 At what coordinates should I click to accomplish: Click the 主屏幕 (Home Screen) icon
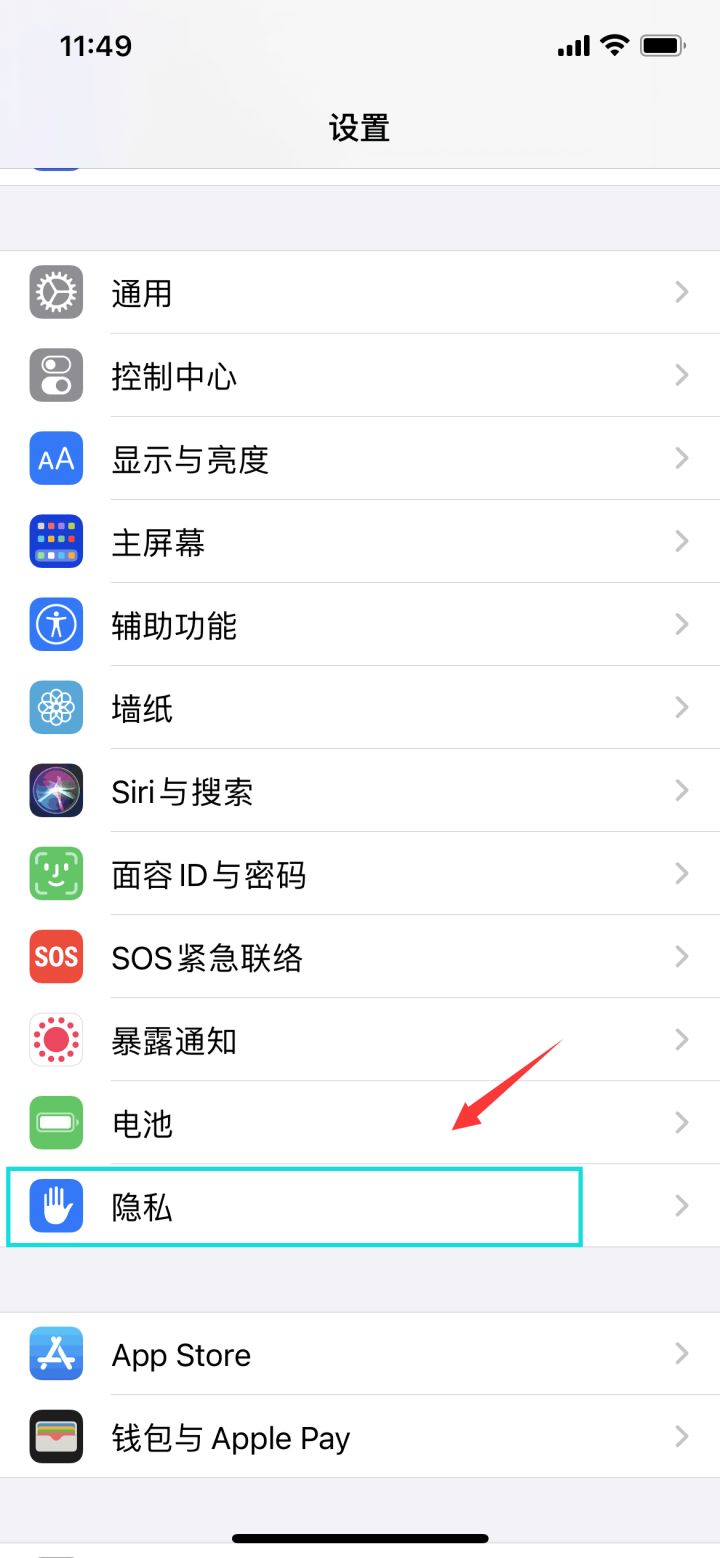(55, 541)
